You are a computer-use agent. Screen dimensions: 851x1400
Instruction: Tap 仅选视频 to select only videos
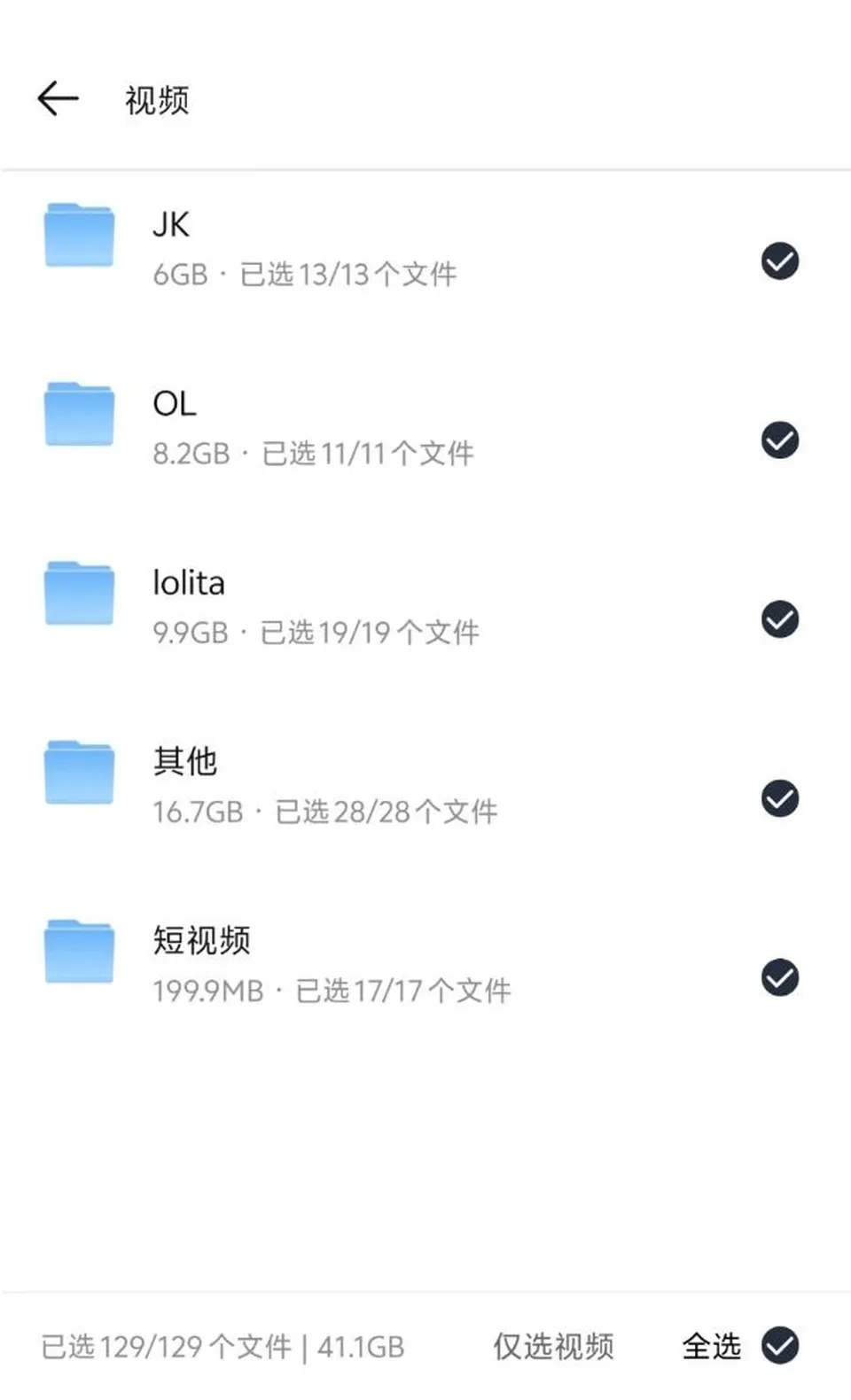click(x=553, y=1346)
